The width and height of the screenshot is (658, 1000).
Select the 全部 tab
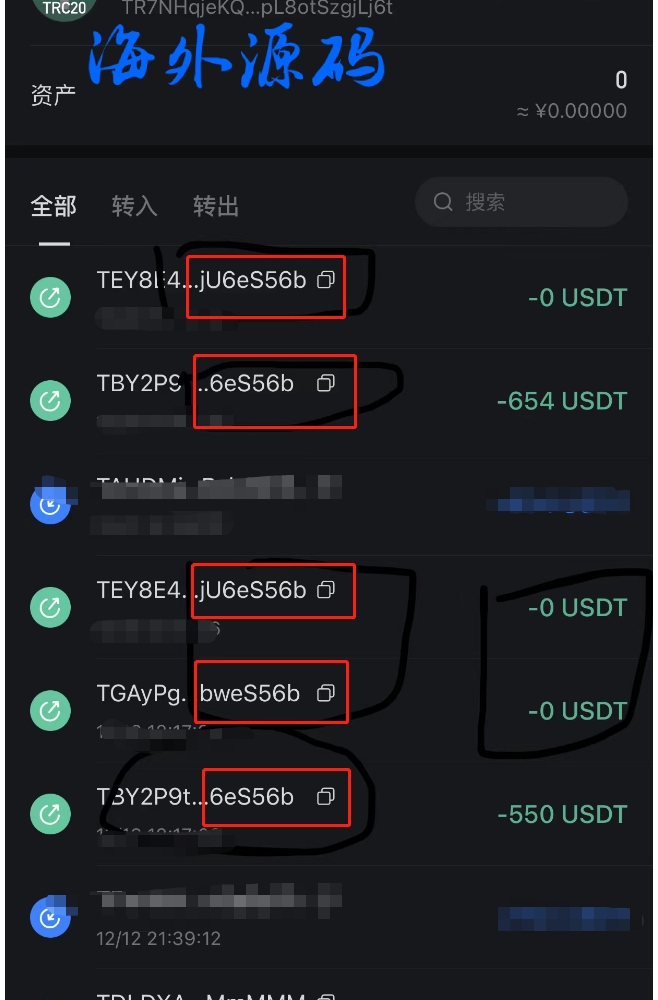coord(53,206)
